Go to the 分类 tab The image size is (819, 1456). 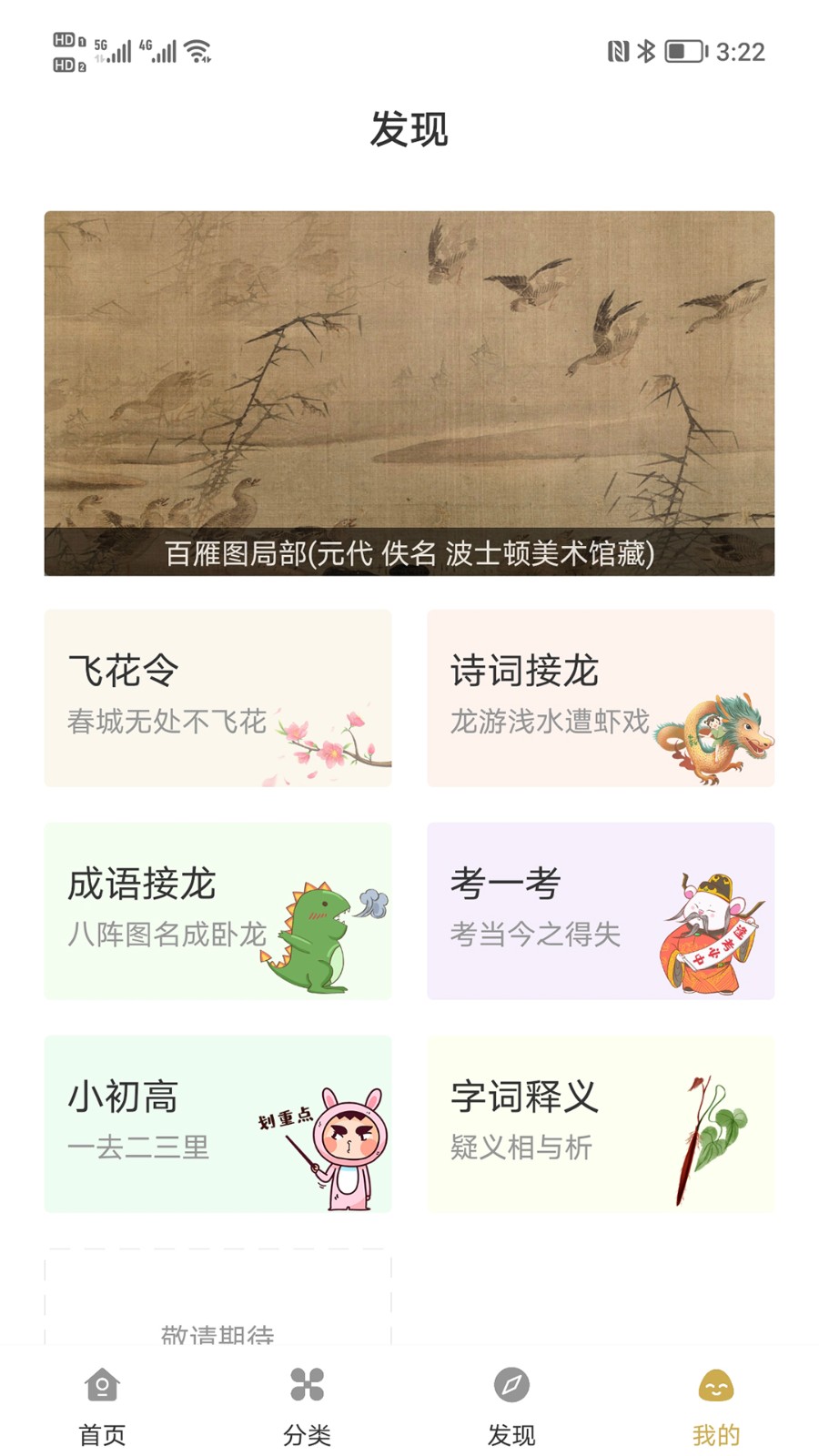coord(307,1405)
